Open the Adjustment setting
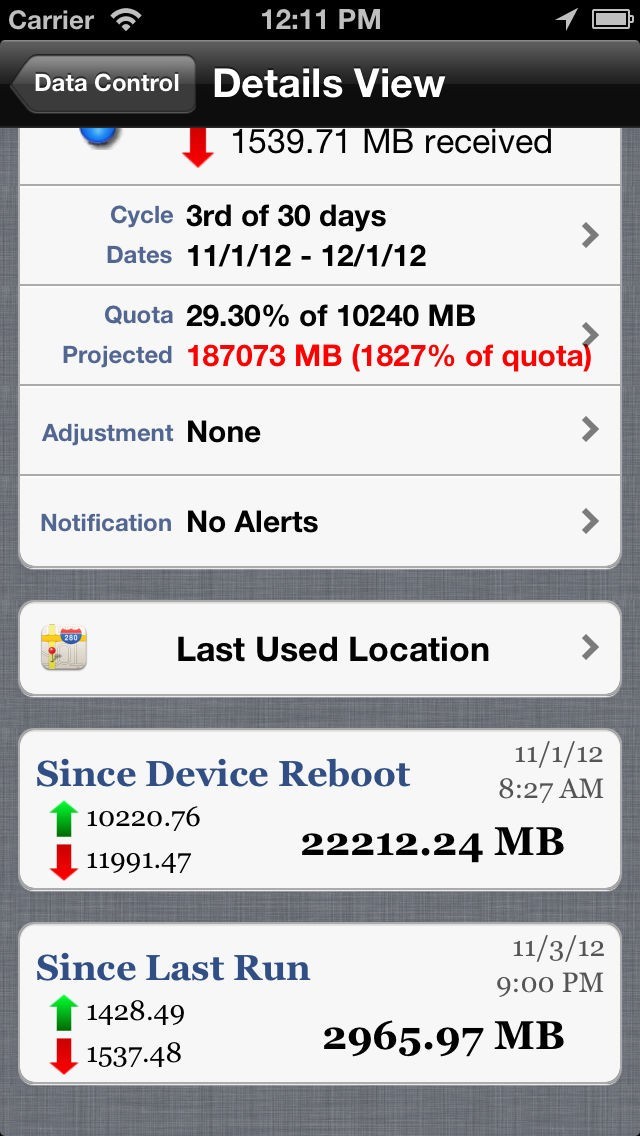The height and width of the screenshot is (1136, 640). 320,432
